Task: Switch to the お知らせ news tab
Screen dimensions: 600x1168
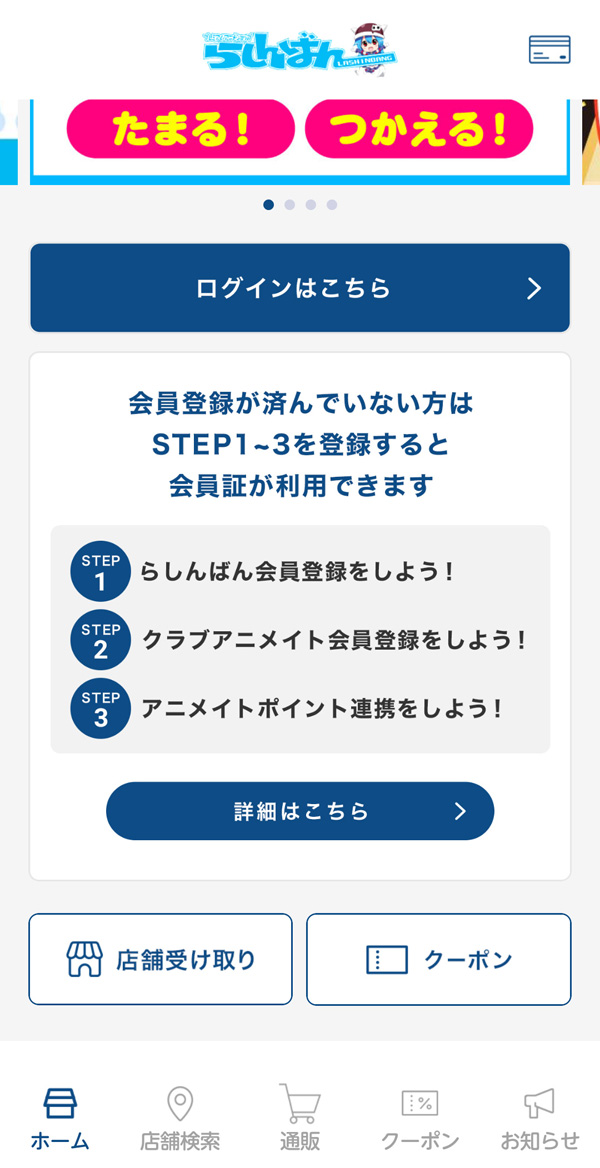Action: (x=540, y=1118)
